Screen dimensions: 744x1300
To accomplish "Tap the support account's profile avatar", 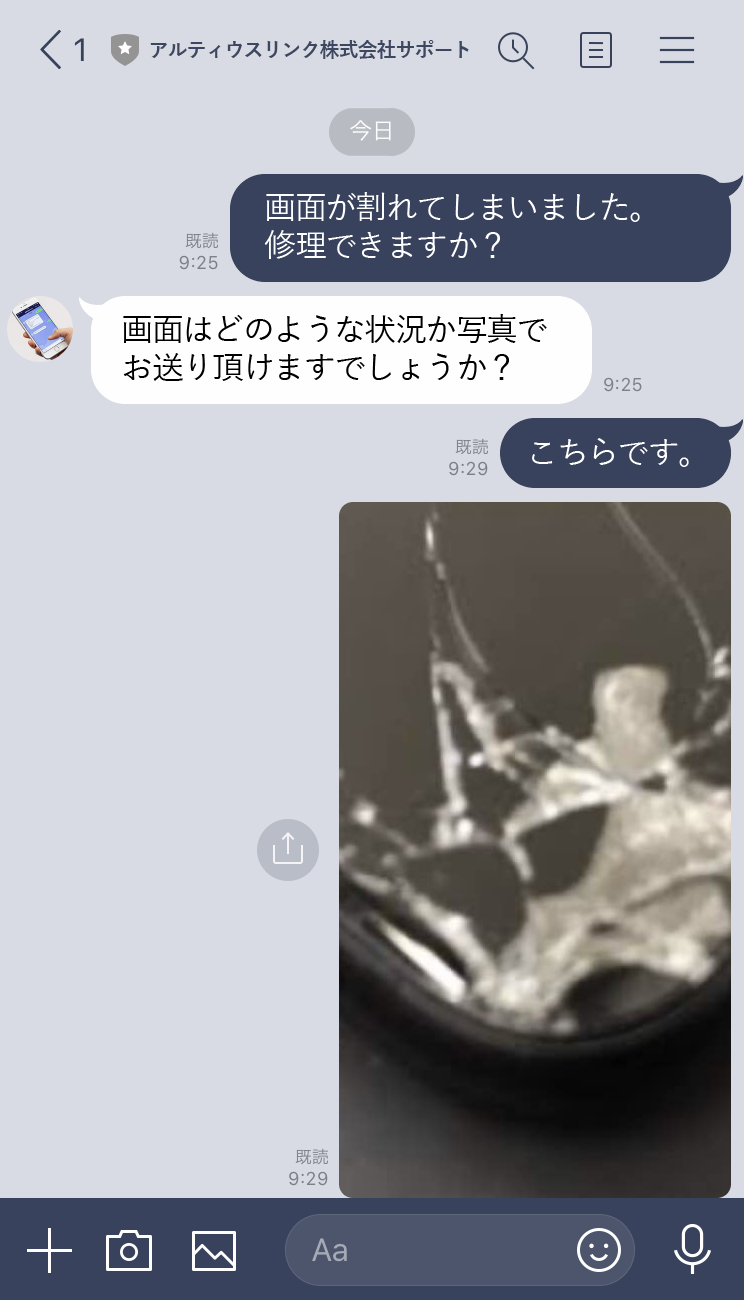I will point(41,329).
